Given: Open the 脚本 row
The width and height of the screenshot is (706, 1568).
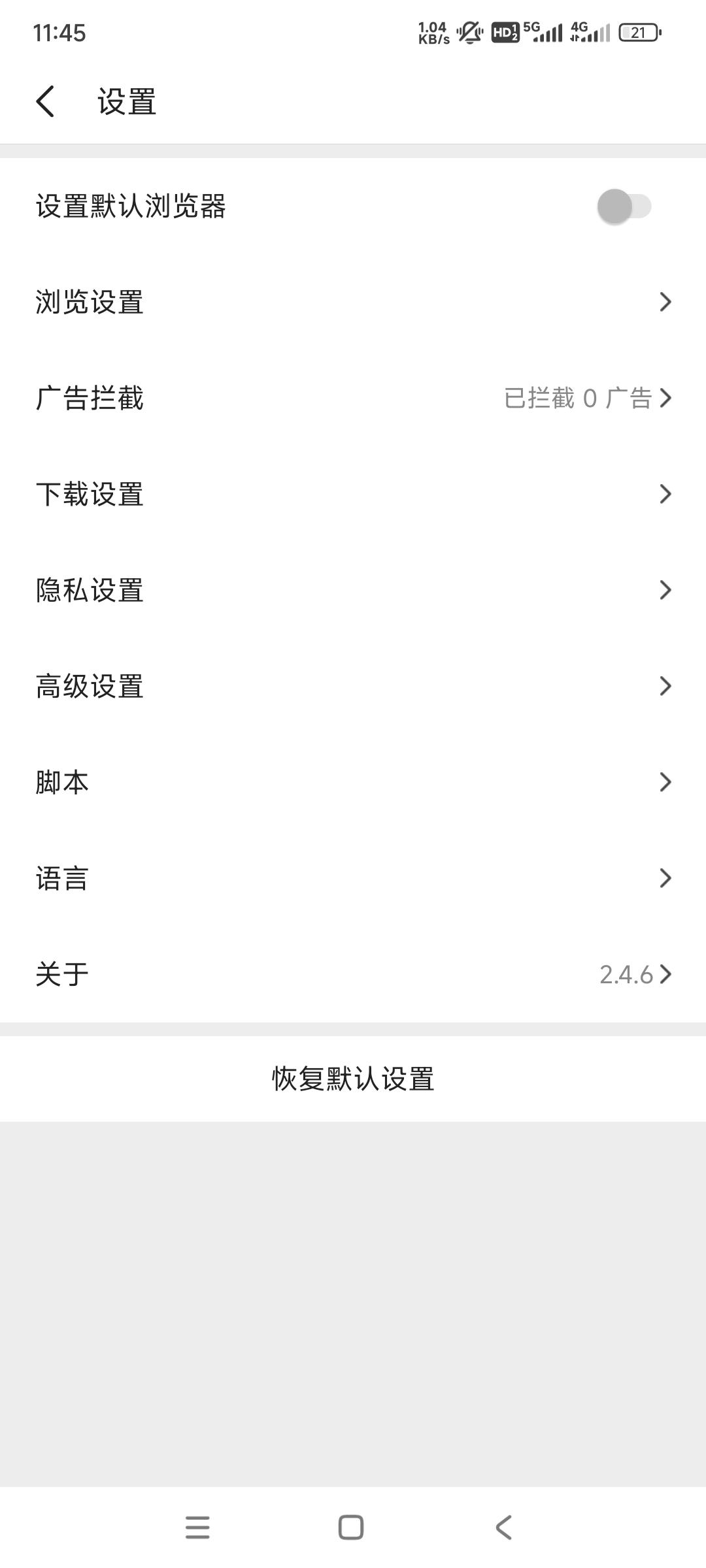Looking at the screenshot, I should pyautogui.click(x=353, y=783).
